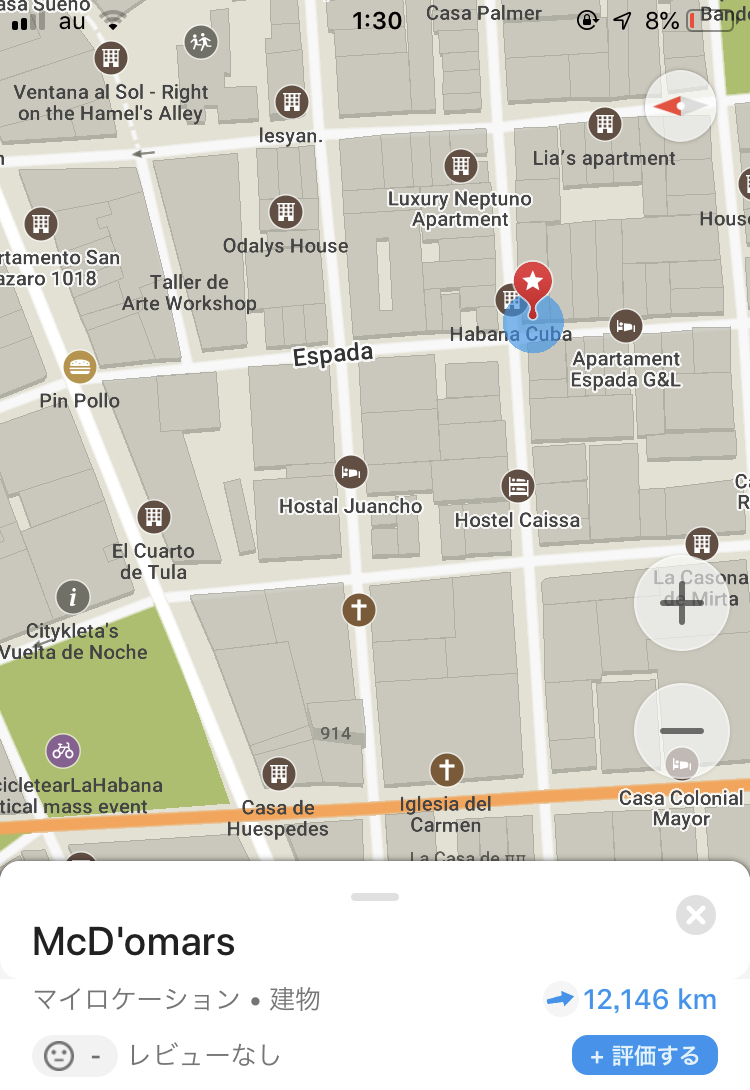This screenshot has width=750, height=1090.
Task: Open the 12,146 km route directions
Action: point(632,999)
